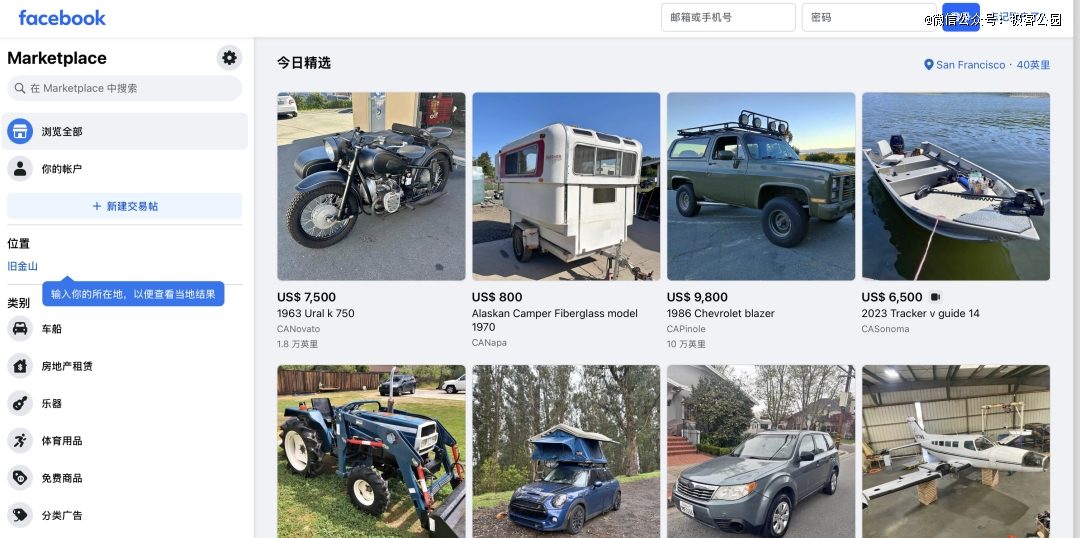Go to Facebook home via logo
The width and height of the screenshot is (1080, 538).
pos(62,17)
